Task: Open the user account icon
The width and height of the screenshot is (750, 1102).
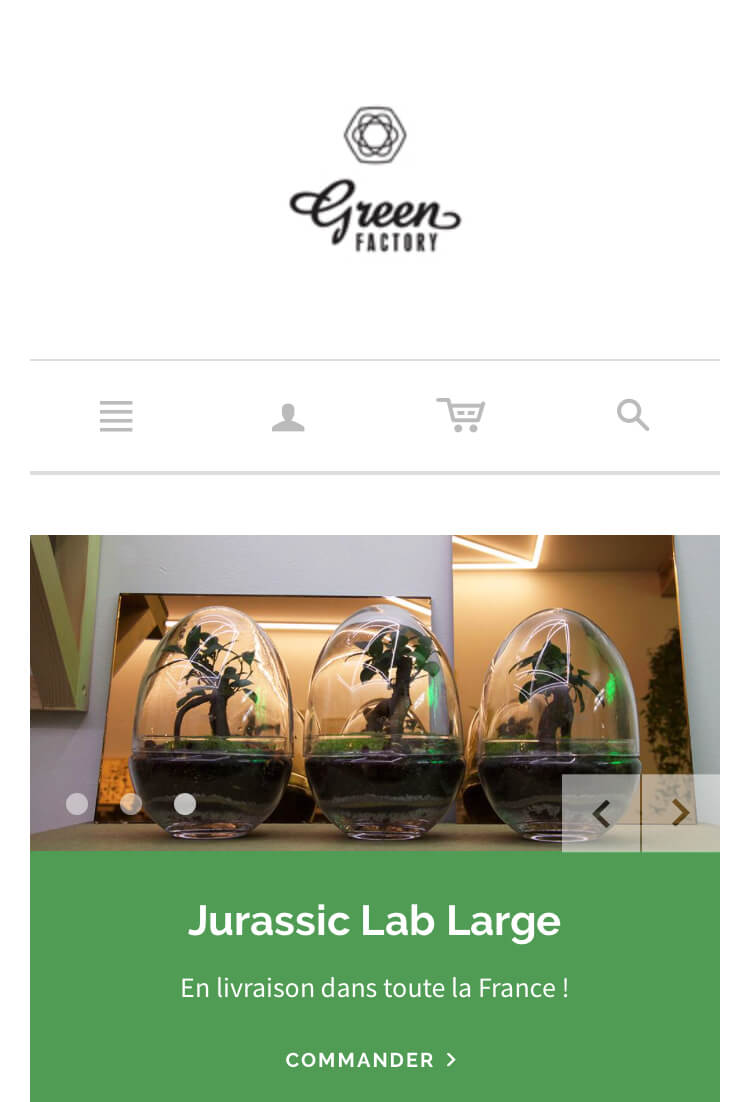Action: 288,416
